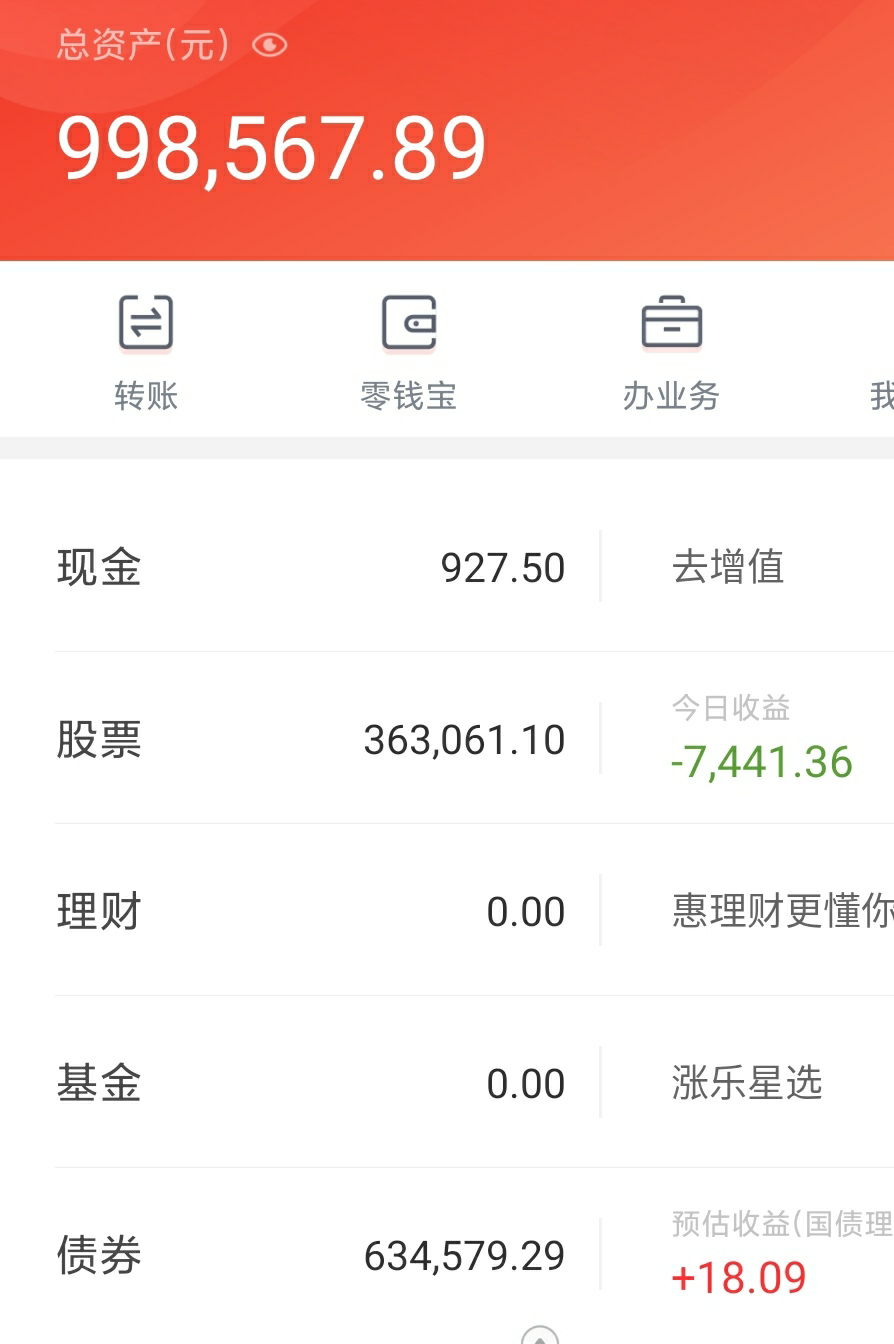The width and height of the screenshot is (894, 1344).
Task: Tap the 惠理财更懂你 promotion link
Action: coord(780,911)
